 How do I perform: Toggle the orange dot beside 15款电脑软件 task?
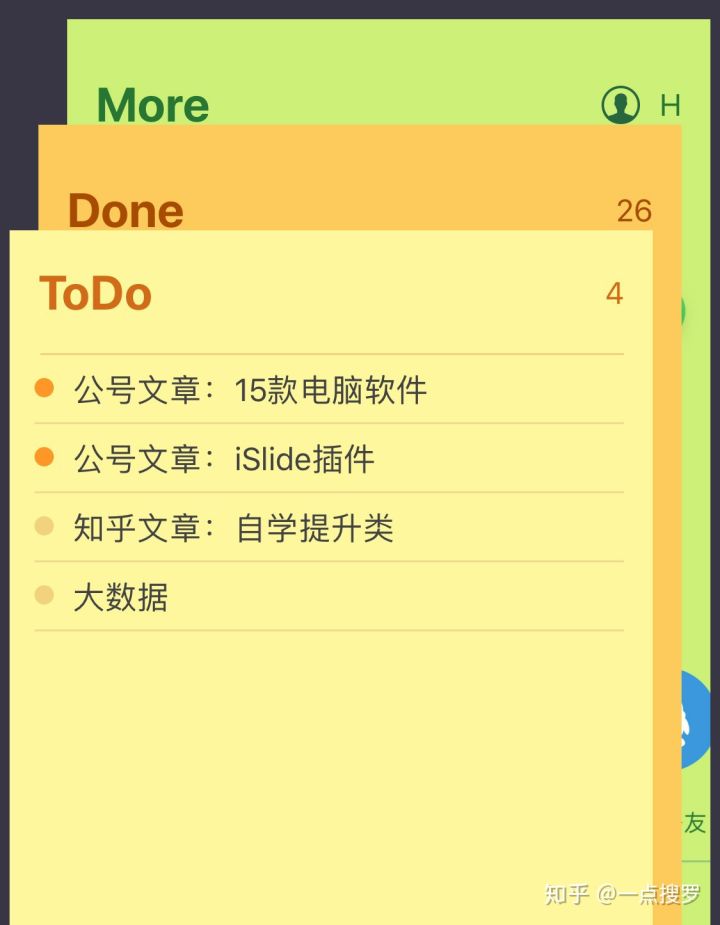pos(44,387)
